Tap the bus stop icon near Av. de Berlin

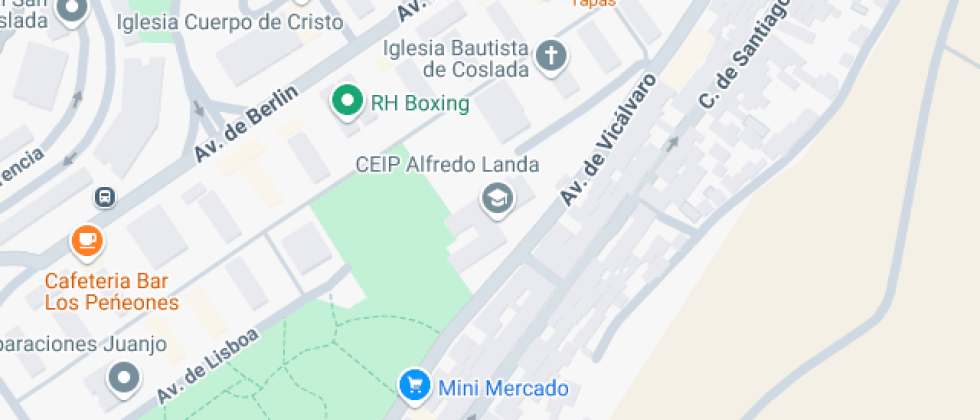point(104,197)
